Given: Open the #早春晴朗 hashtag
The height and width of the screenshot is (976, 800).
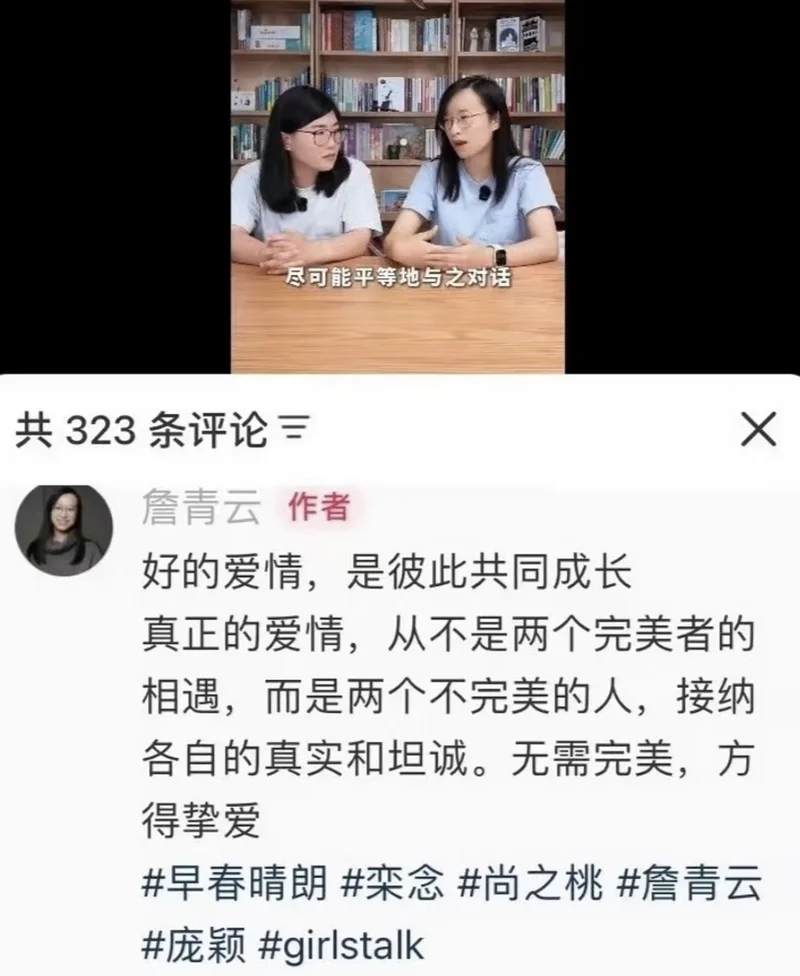Looking at the screenshot, I should tap(234, 883).
